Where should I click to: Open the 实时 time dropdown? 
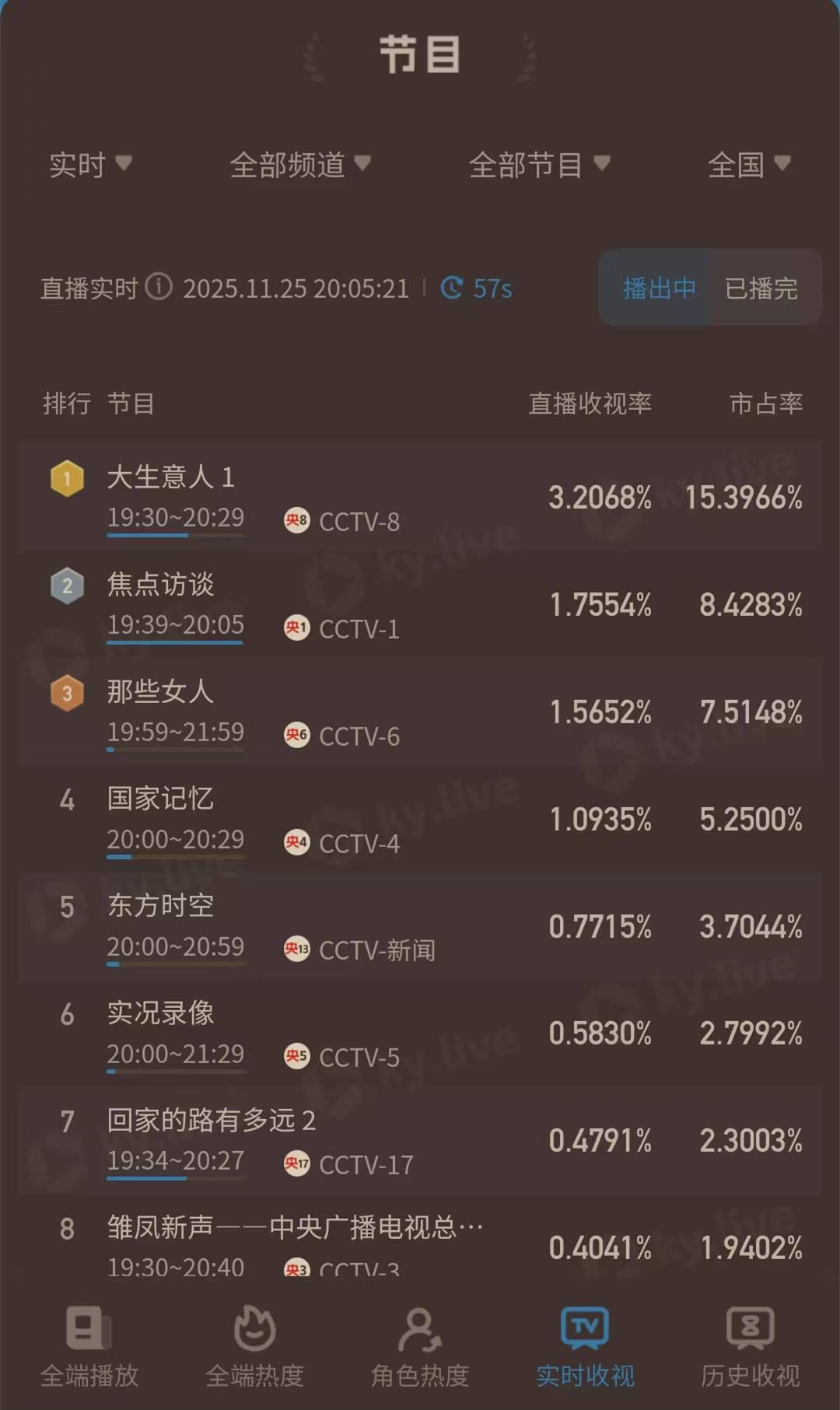pos(89,165)
